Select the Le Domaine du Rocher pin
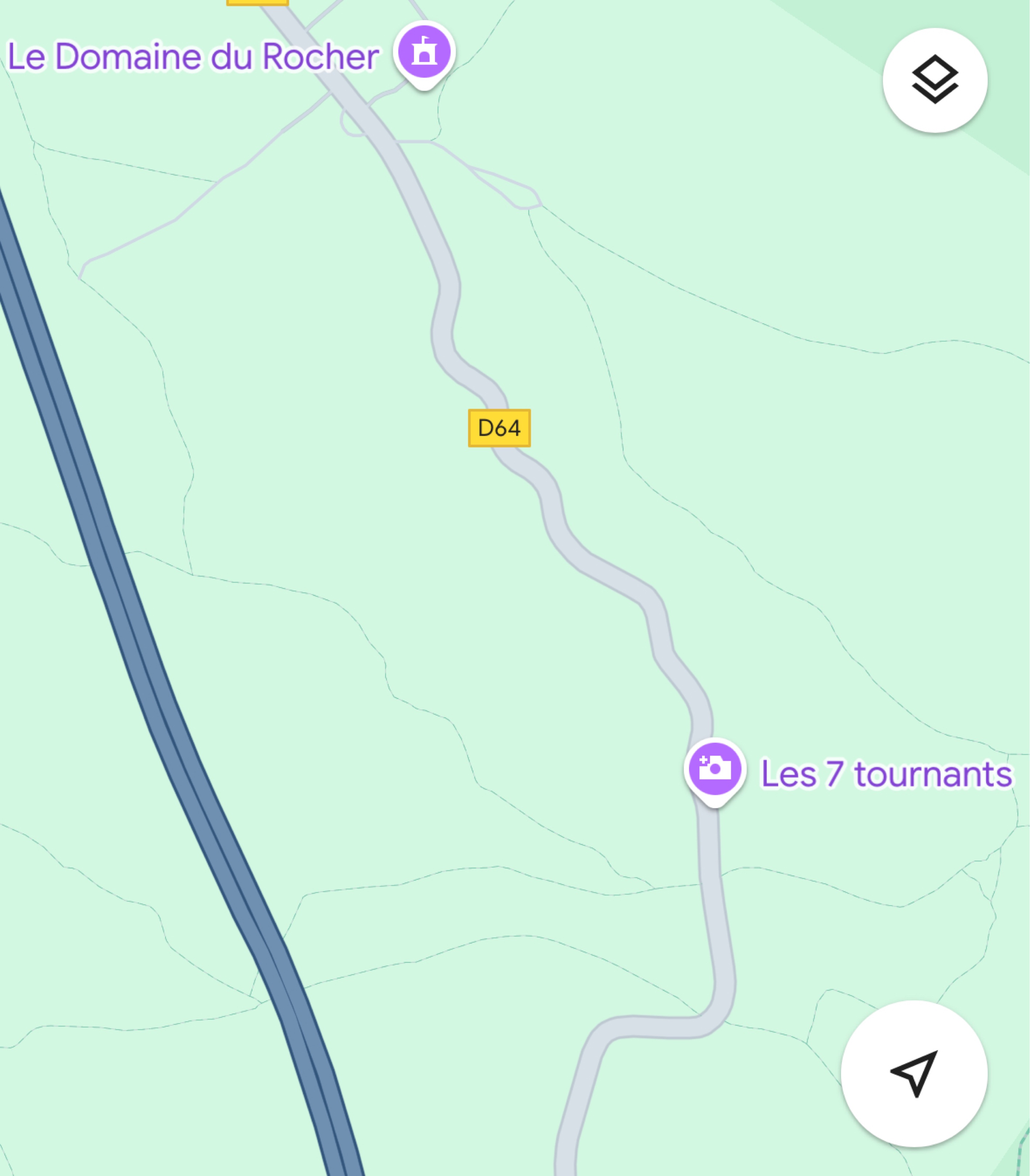 424,53
